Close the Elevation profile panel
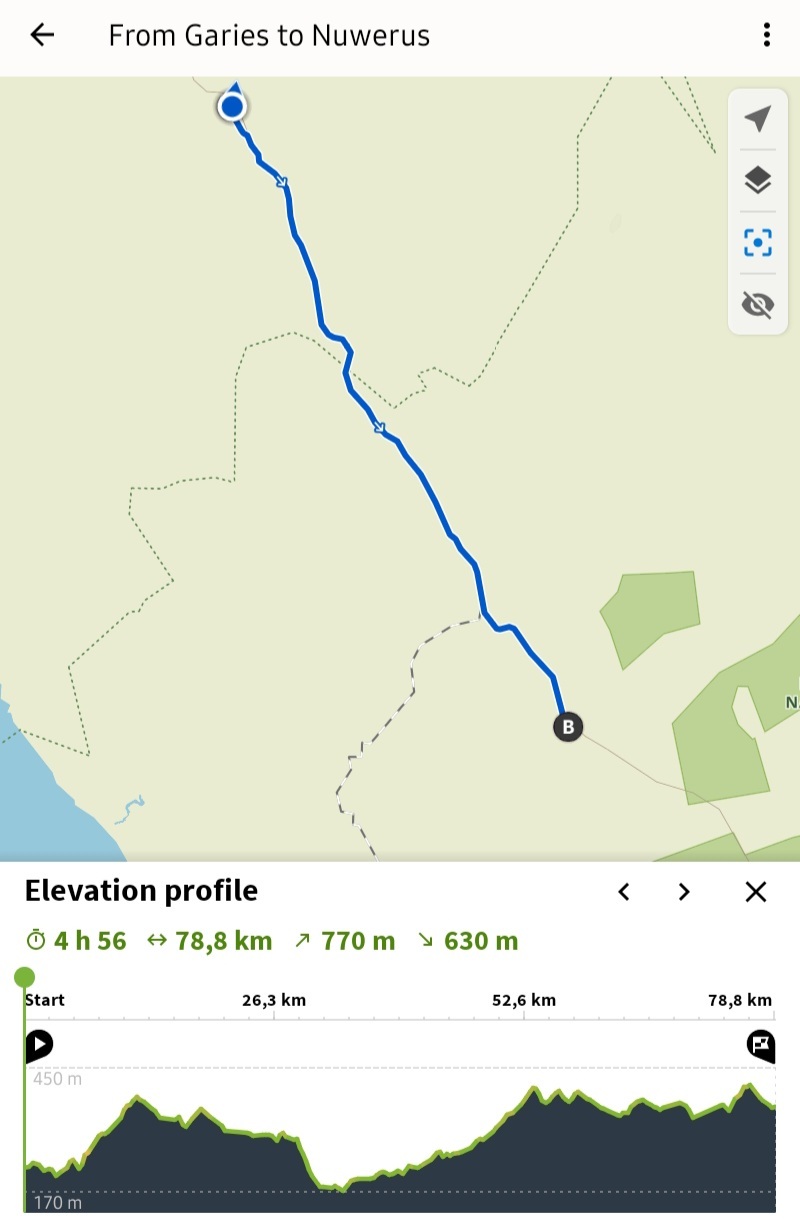Image resolution: width=800 pixels, height=1224 pixels. pyautogui.click(x=756, y=892)
